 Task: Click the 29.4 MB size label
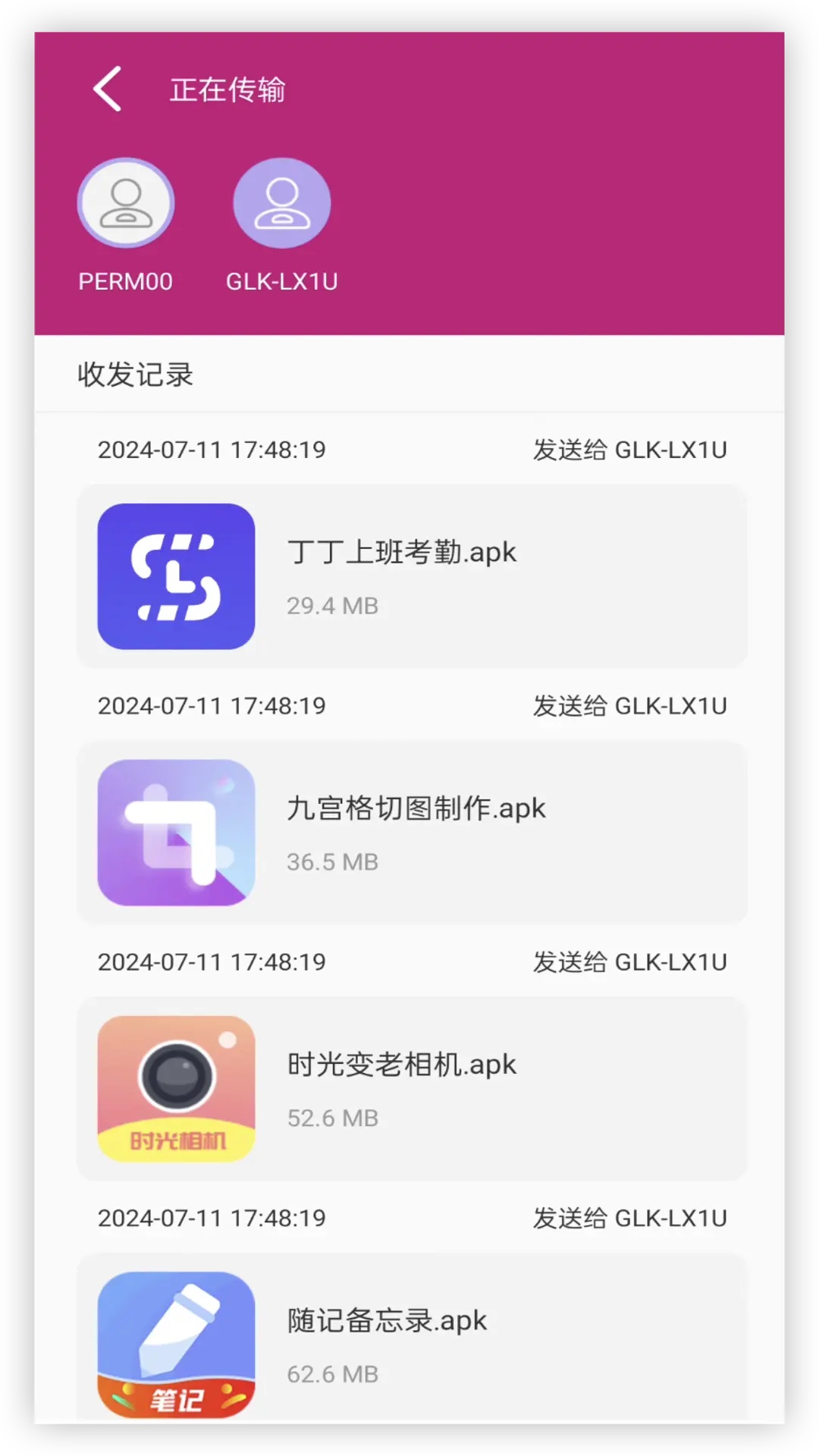[x=334, y=605]
